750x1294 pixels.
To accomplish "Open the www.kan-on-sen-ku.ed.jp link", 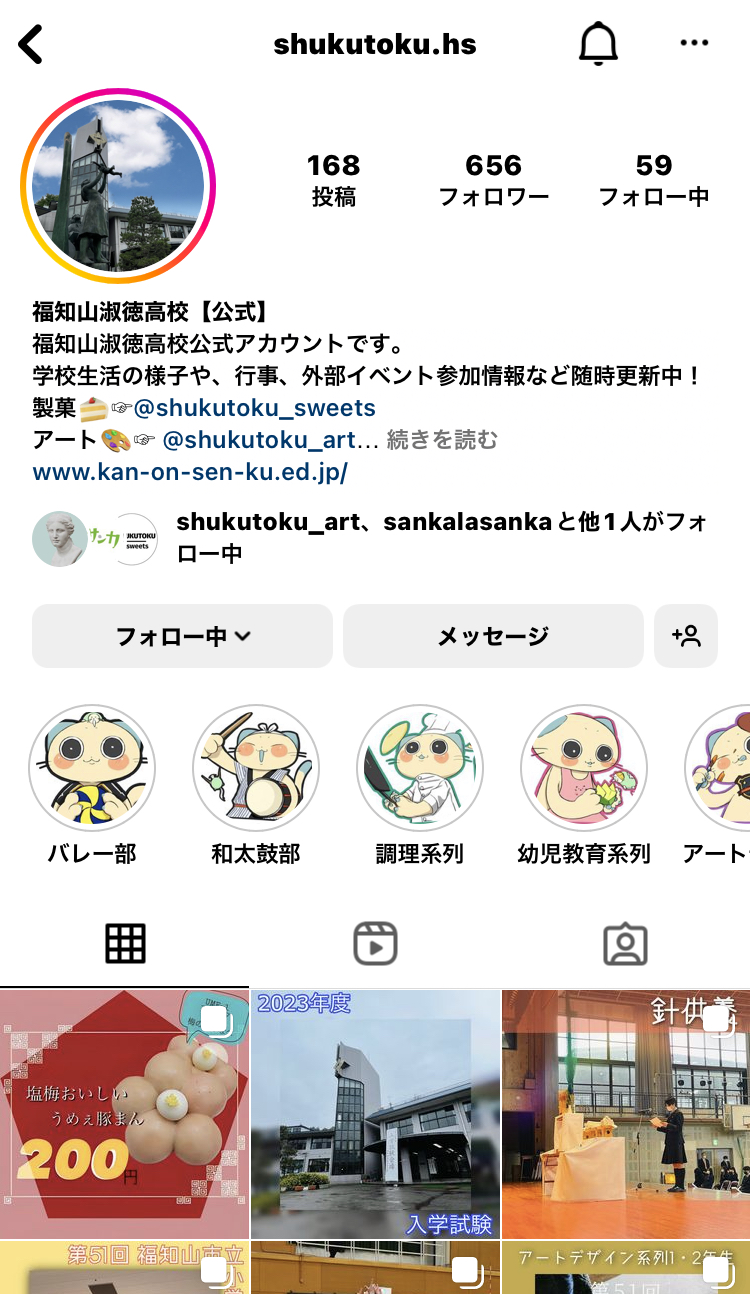I will [x=190, y=472].
